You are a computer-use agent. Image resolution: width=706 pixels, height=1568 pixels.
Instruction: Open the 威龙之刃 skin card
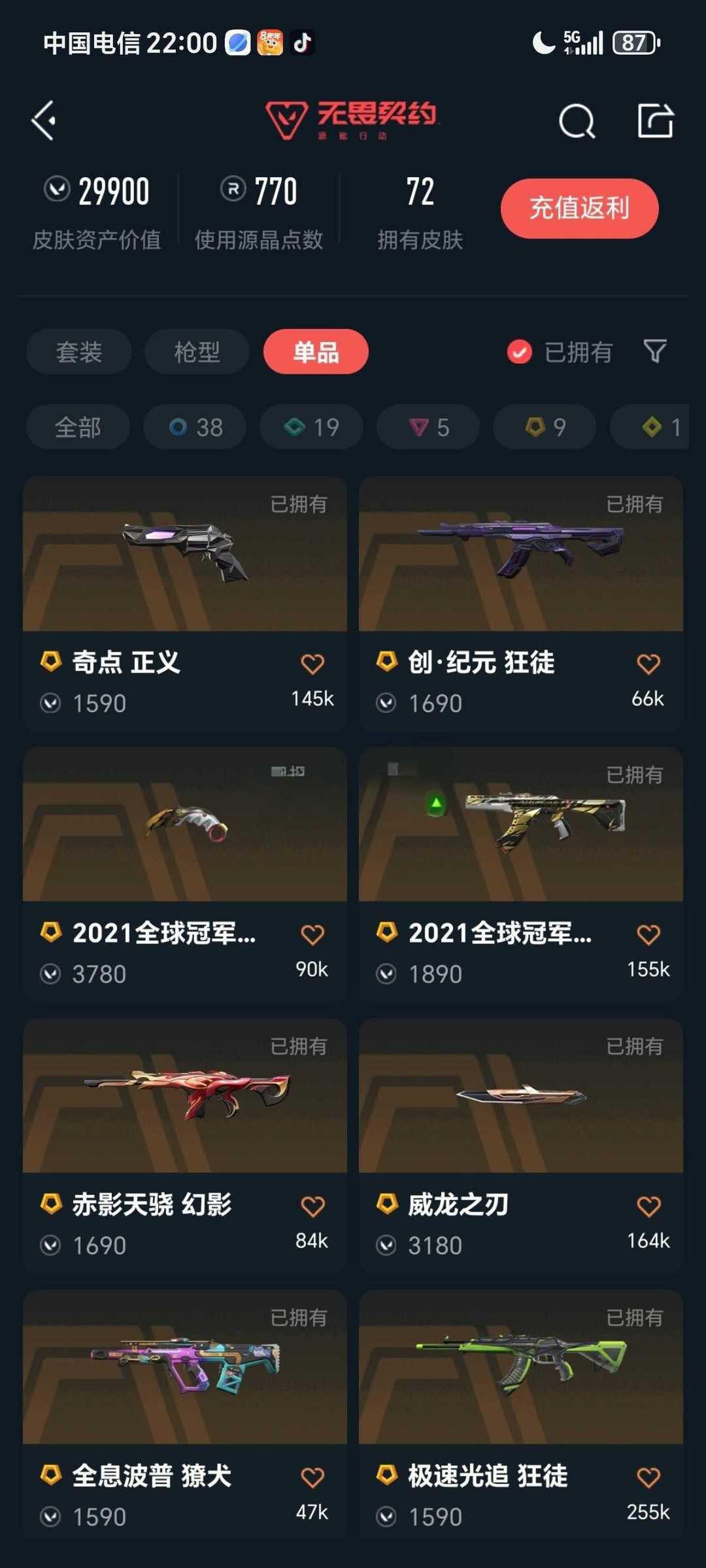point(521,1146)
